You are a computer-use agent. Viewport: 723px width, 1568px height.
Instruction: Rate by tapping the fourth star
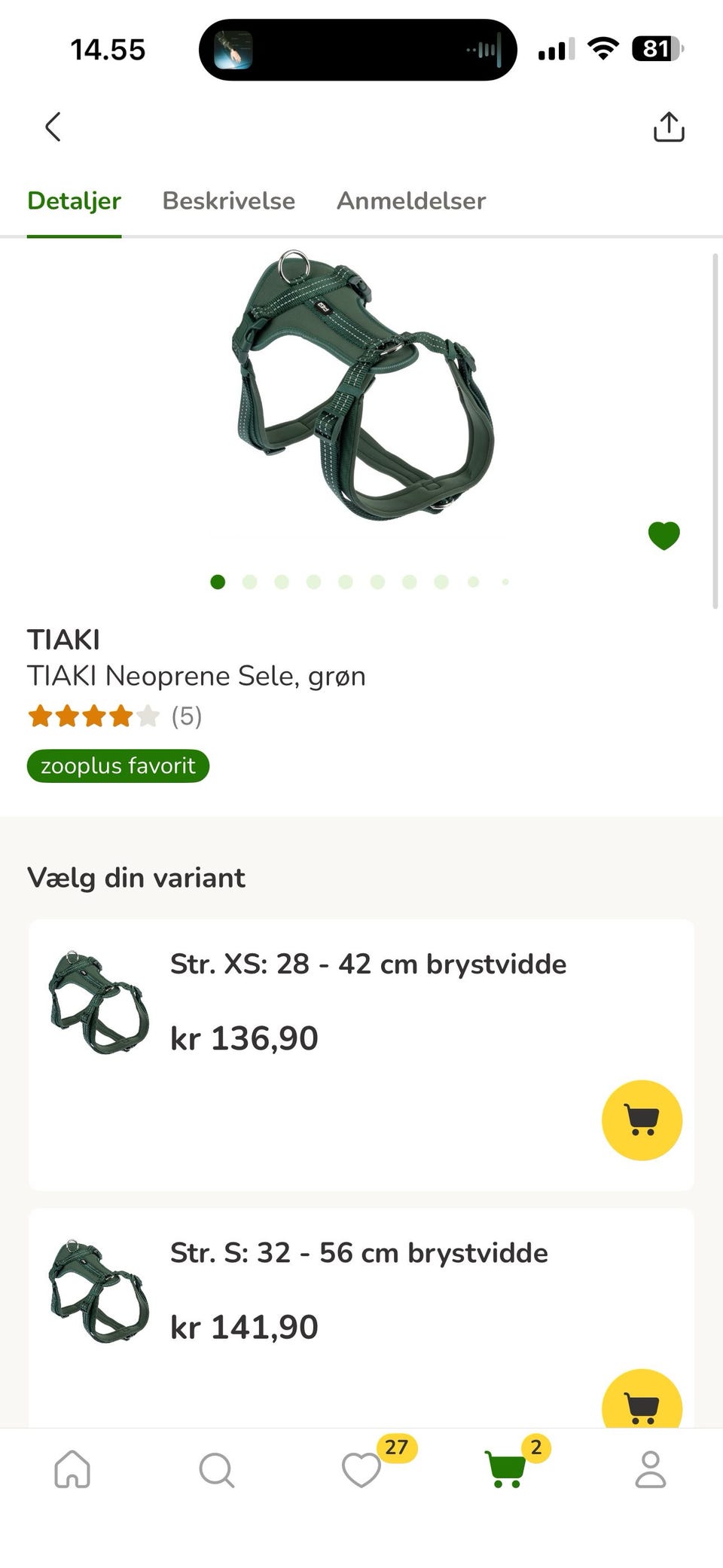pyautogui.click(x=121, y=717)
